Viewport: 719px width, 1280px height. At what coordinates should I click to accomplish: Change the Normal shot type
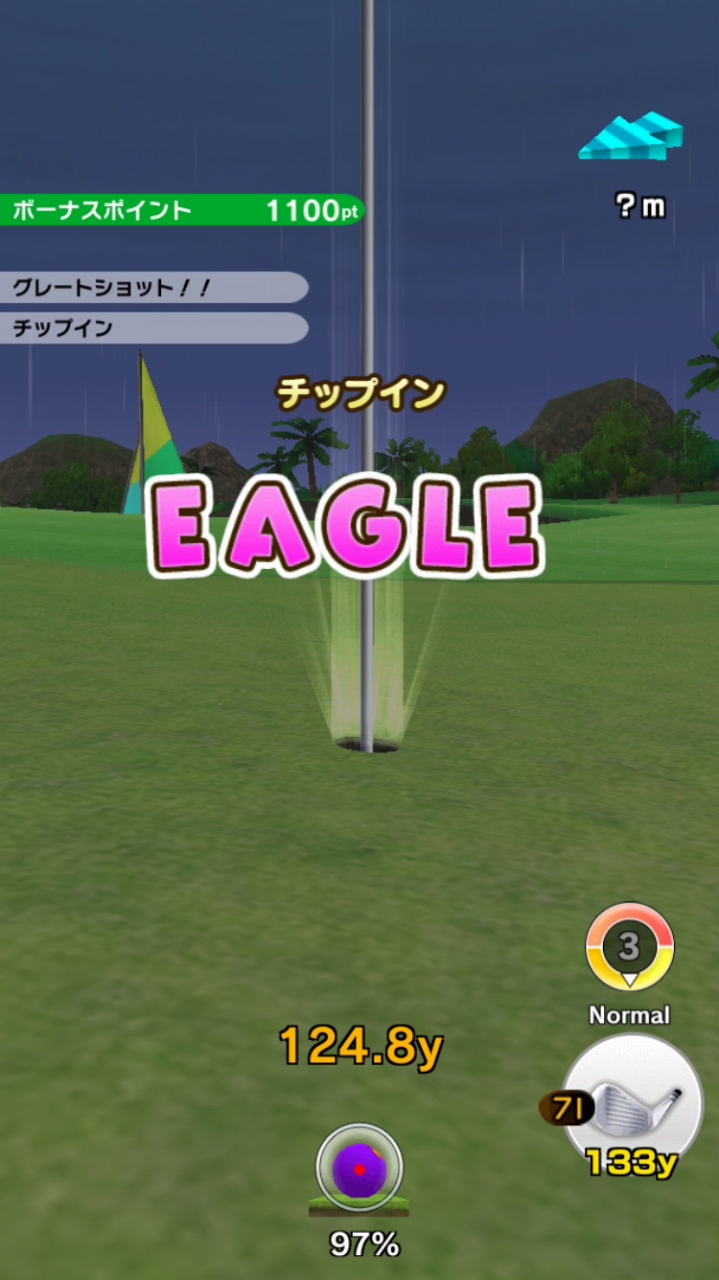(629, 949)
